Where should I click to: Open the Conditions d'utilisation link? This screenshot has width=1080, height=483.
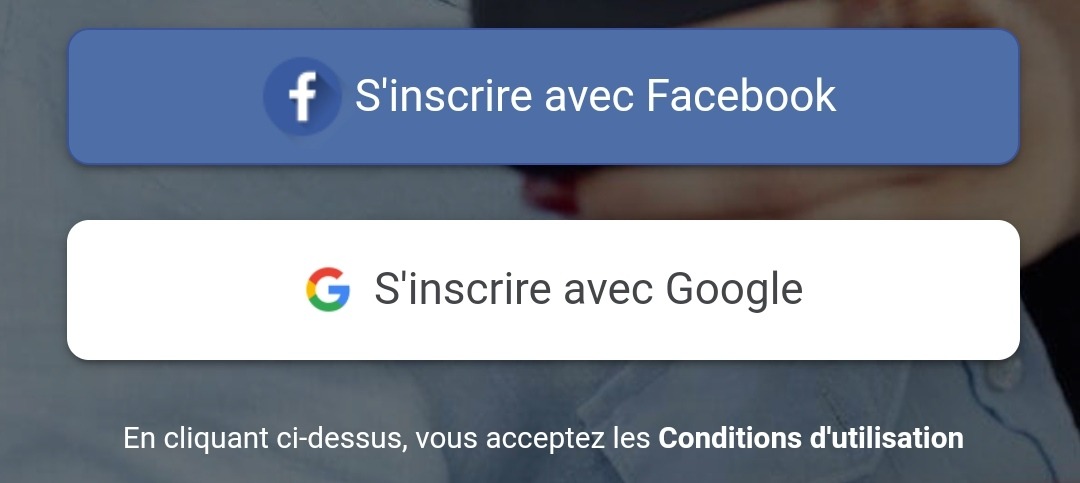[x=810, y=438]
